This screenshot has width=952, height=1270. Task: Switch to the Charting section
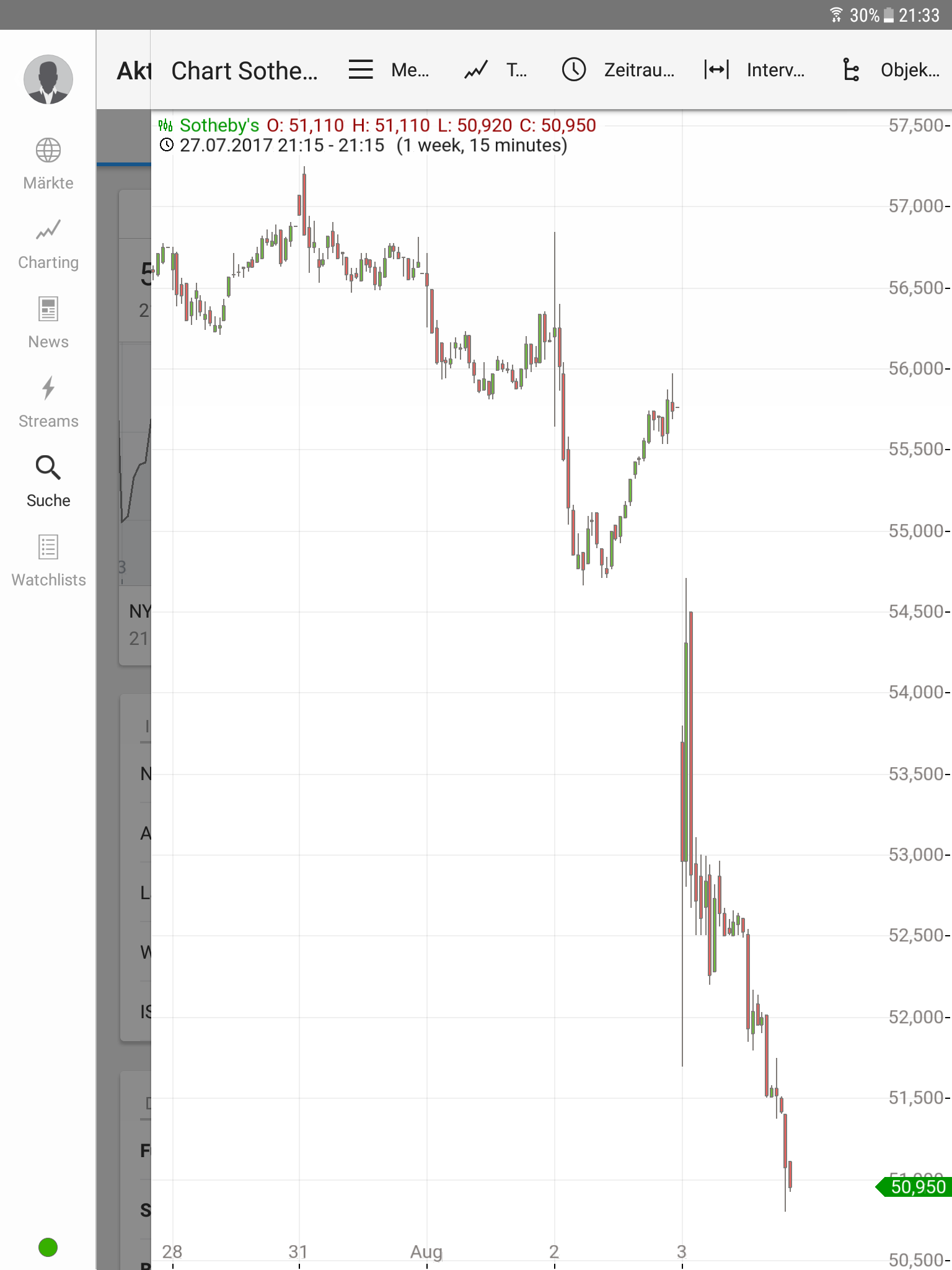tap(48, 244)
